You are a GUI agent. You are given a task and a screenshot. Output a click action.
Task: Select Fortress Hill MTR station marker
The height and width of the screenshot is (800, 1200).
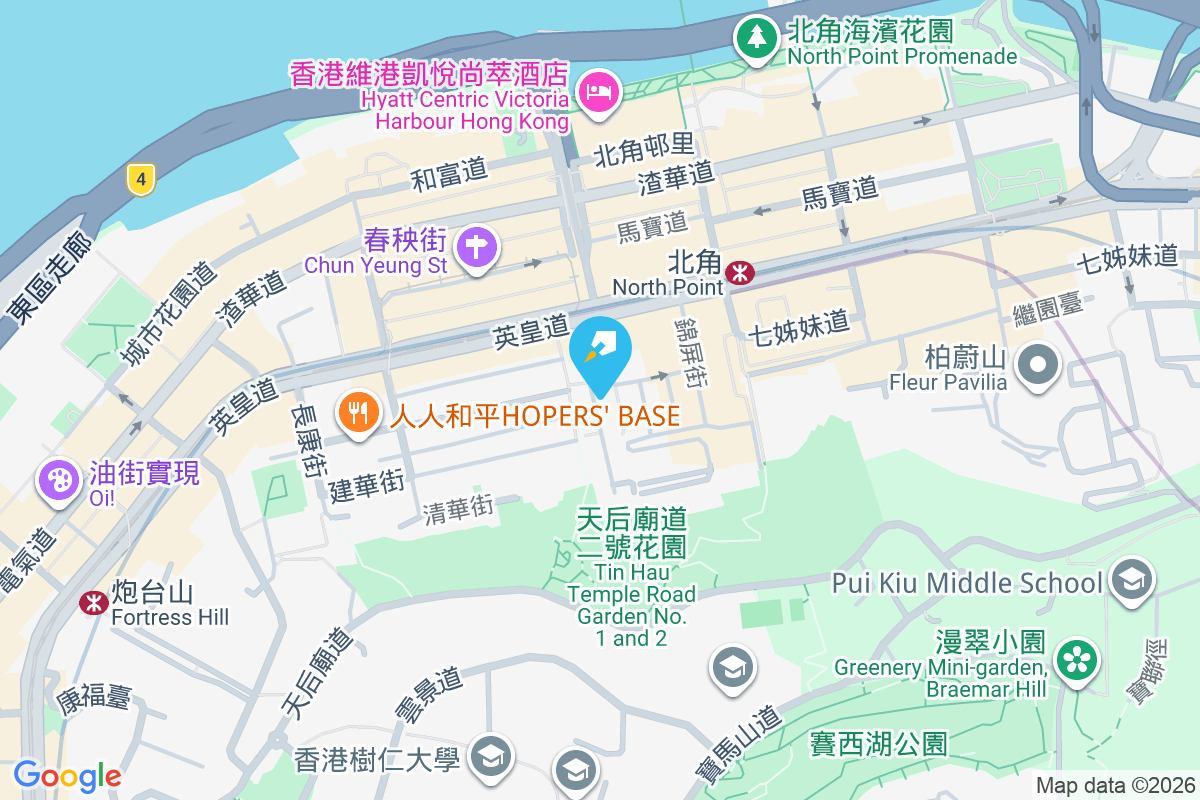coord(94,602)
